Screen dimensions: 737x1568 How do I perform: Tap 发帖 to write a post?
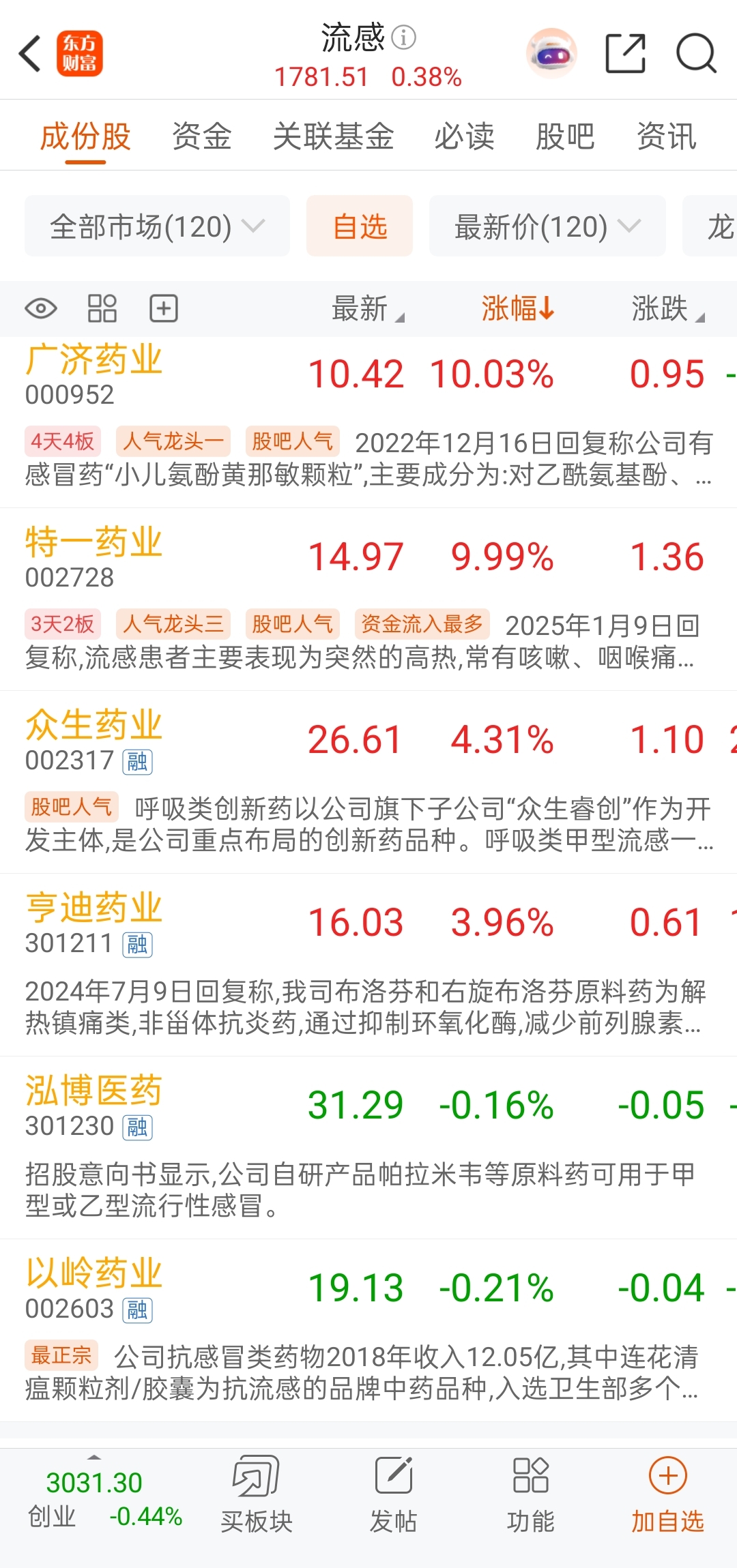click(394, 1495)
